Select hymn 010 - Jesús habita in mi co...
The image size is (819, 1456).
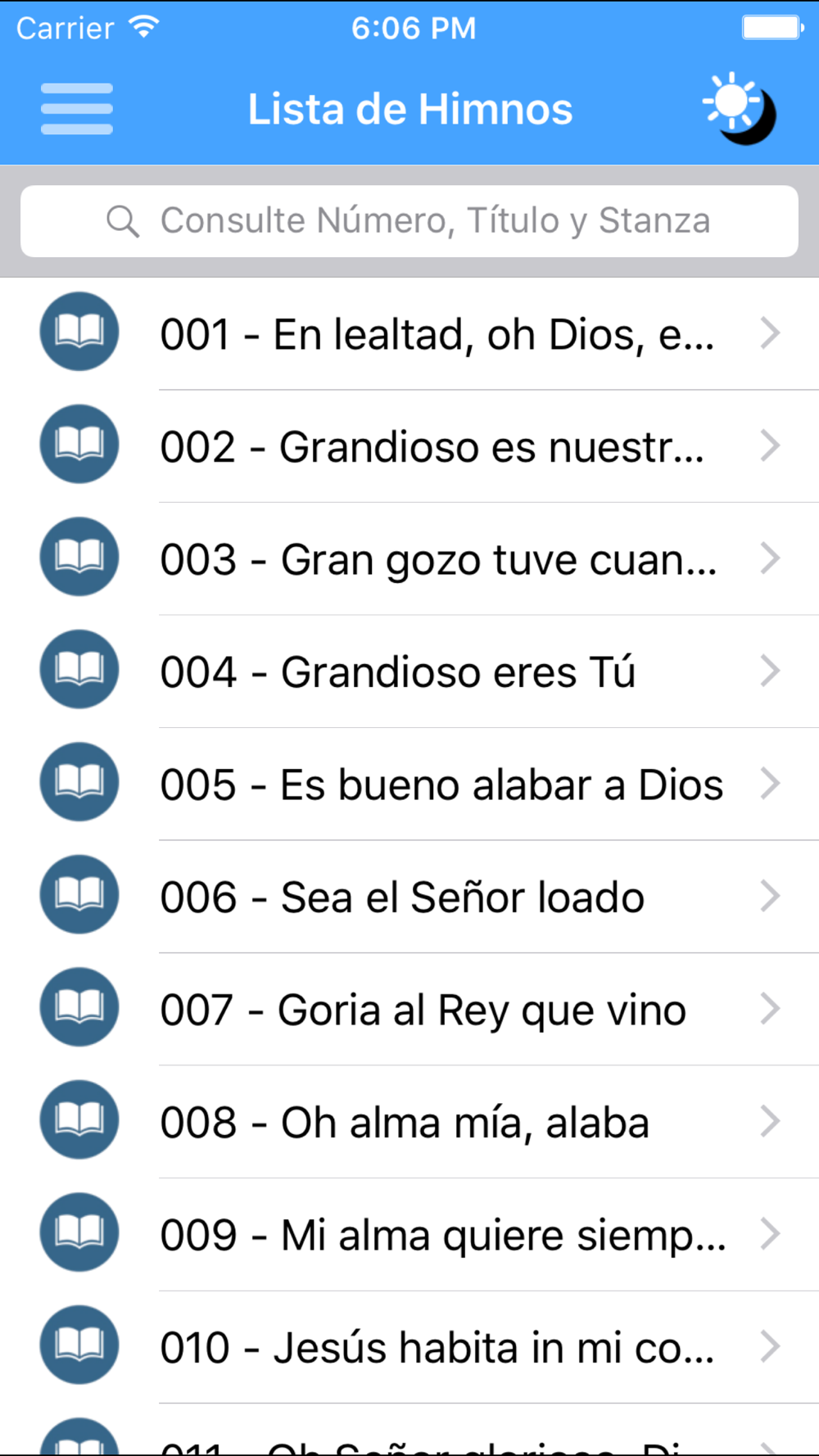point(409,1347)
